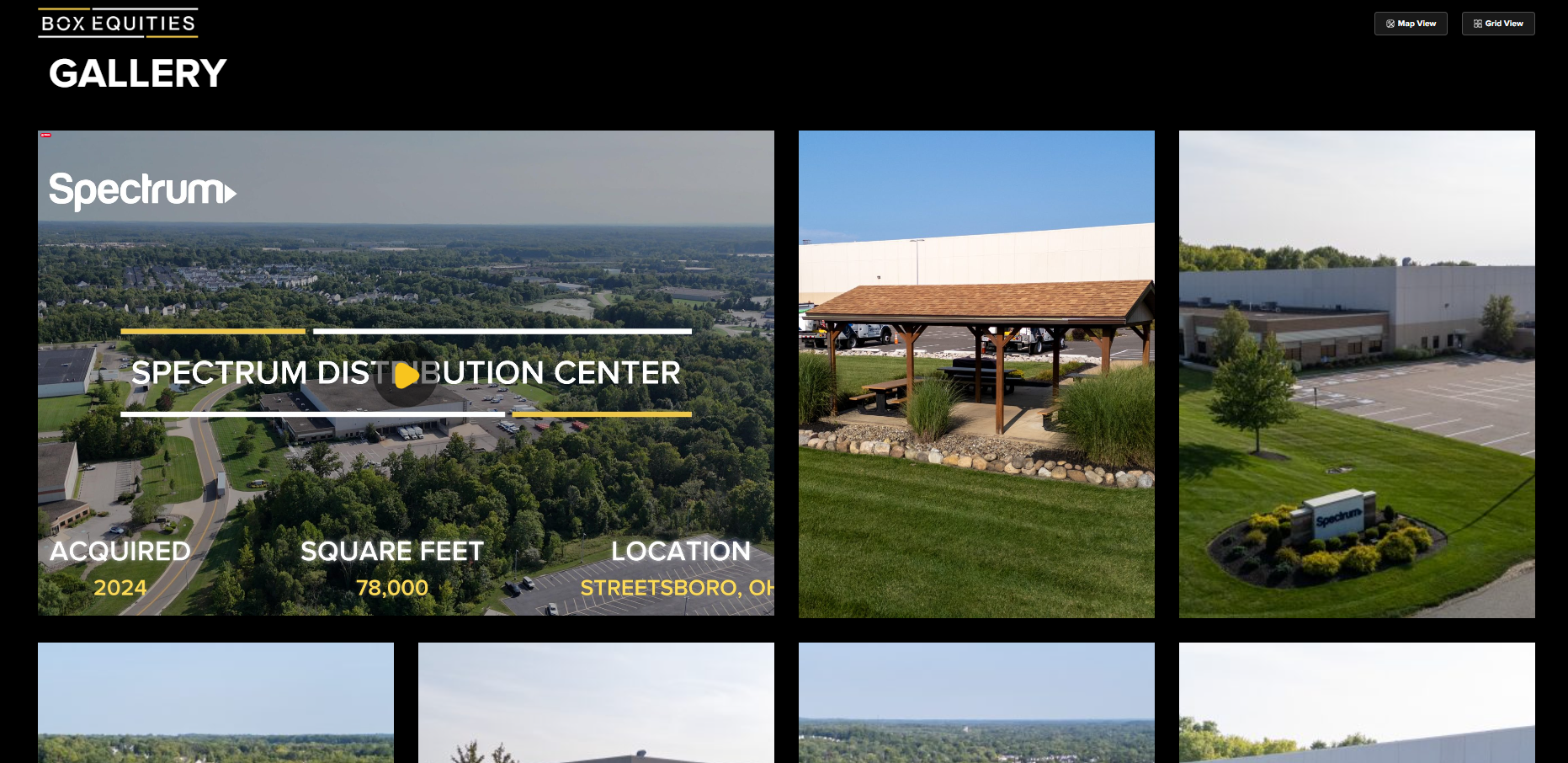The image size is (1568, 763).
Task: Switch to Map View
Action: 1411,24
